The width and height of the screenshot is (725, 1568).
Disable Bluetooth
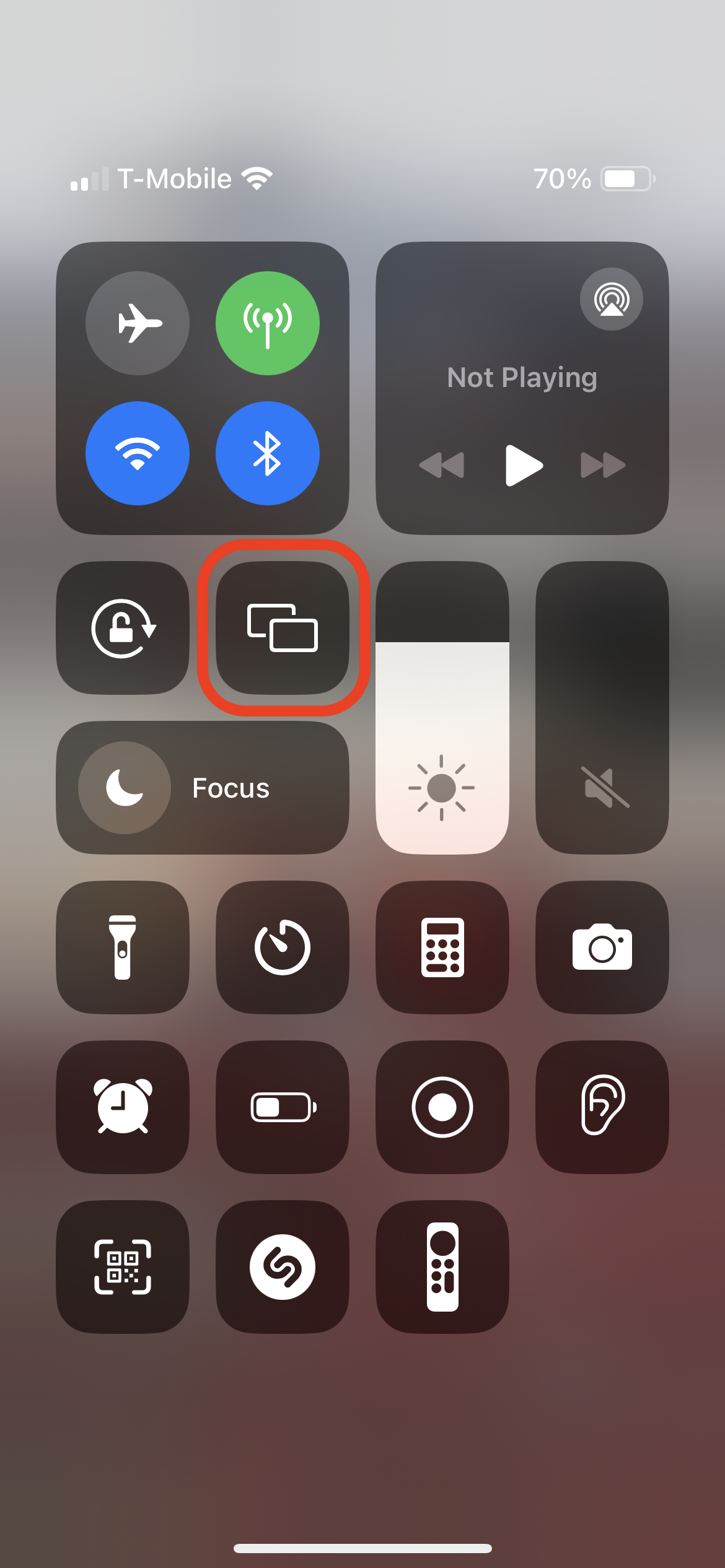pyautogui.click(x=268, y=453)
